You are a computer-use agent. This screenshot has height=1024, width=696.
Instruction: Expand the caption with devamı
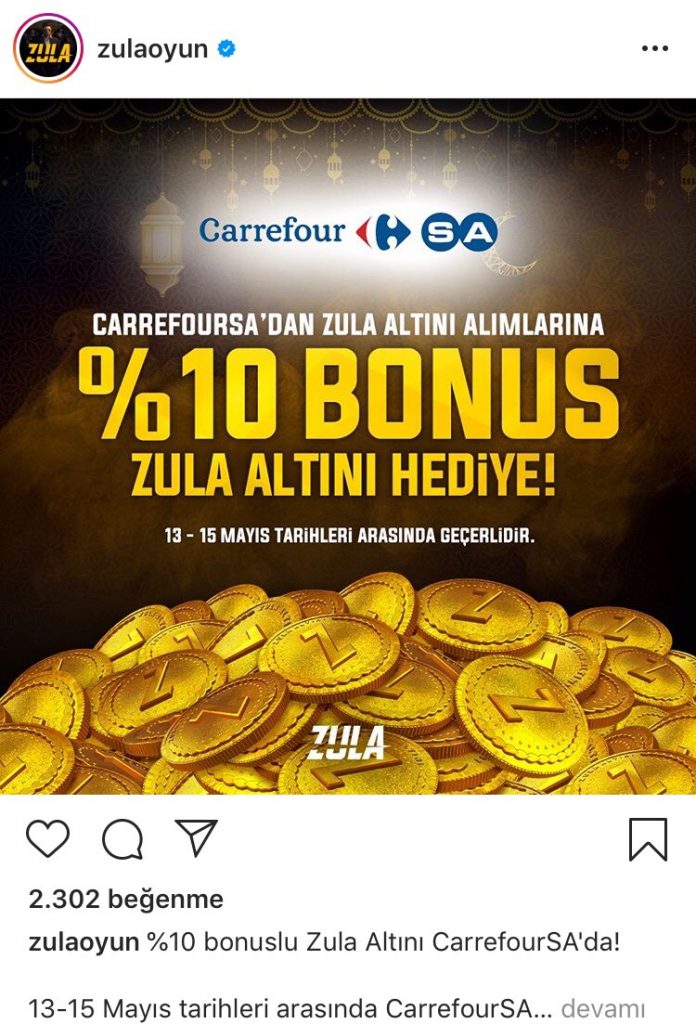pyautogui.click(x=602, y=1008)
